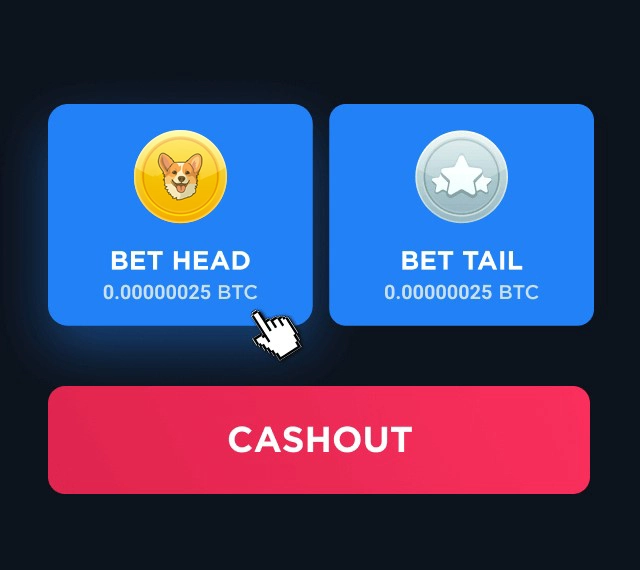
Task: Place a Bet Tail wager
Action: (461, 215)
